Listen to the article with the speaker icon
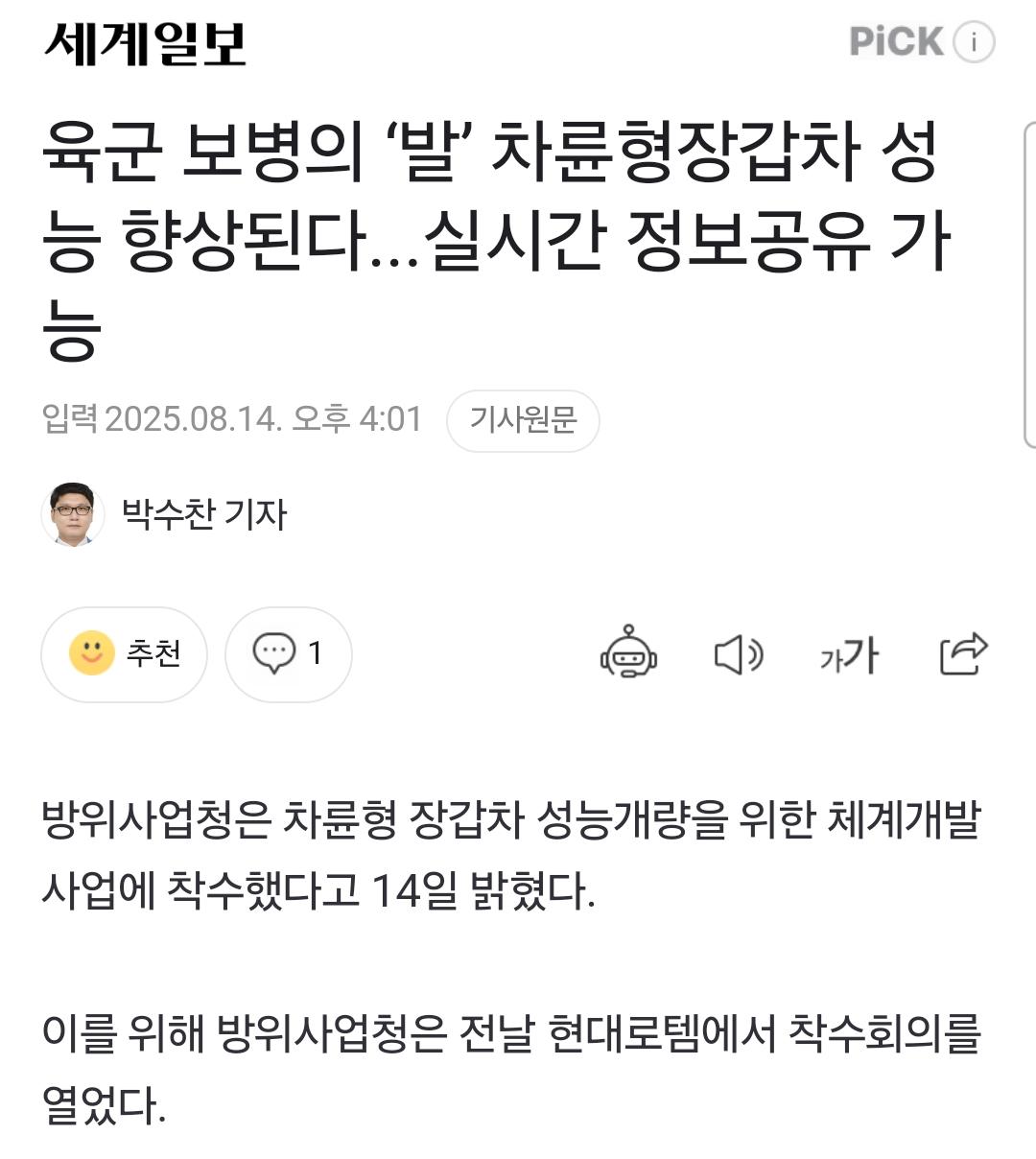1036x1159 pixels. pos(739,654)
